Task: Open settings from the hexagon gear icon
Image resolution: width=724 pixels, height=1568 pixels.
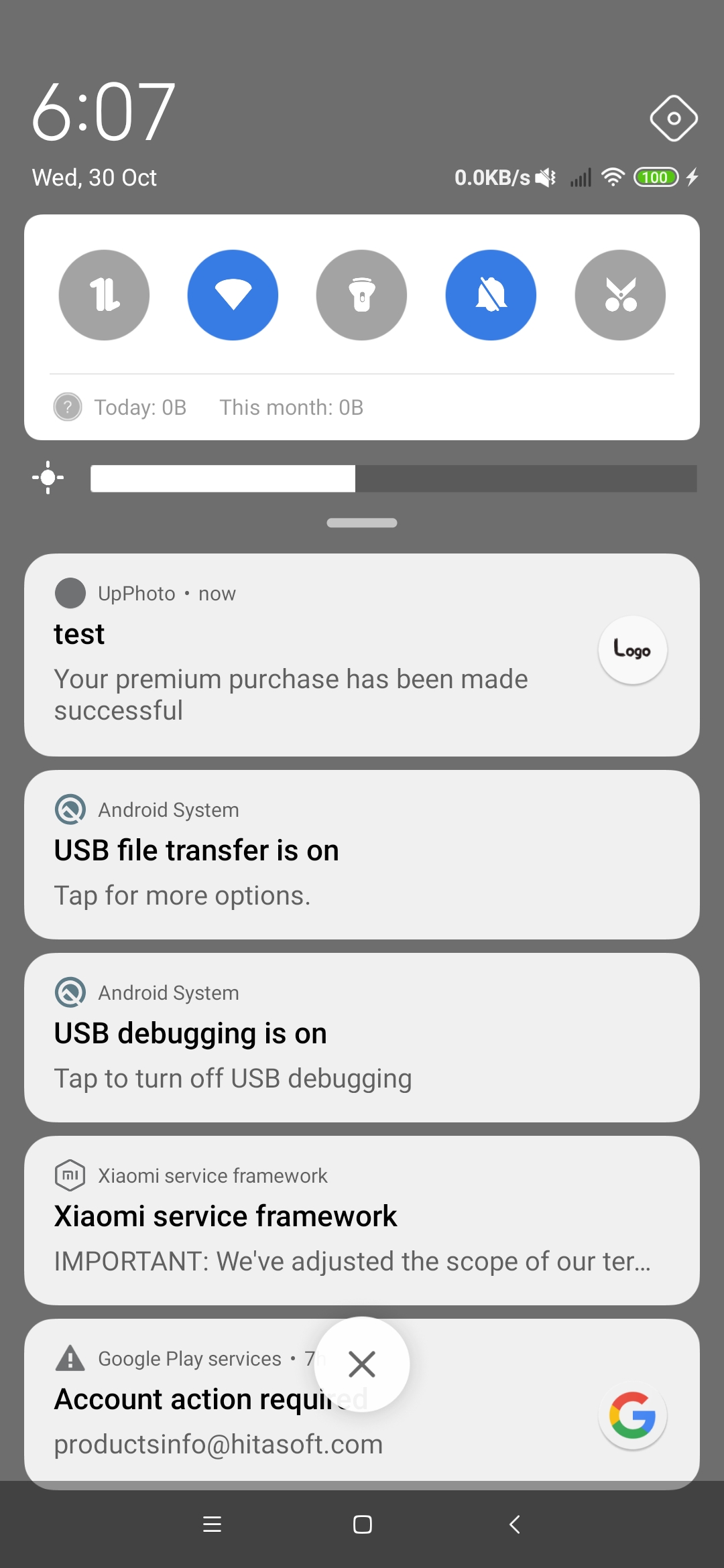Action: pyautogui.click(x=674, y=119)
